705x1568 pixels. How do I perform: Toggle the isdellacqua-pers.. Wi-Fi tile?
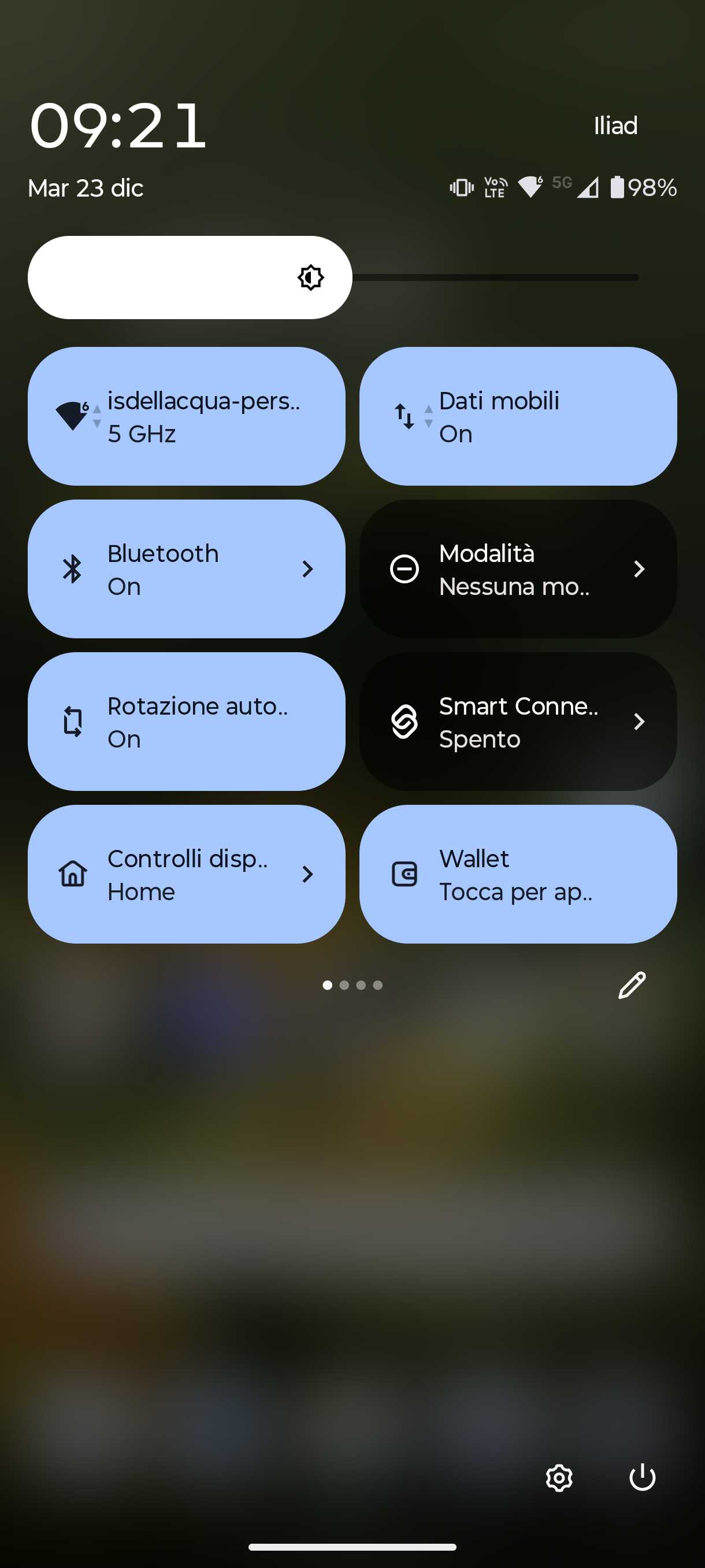pyautogui.click(x=186, y=416)
